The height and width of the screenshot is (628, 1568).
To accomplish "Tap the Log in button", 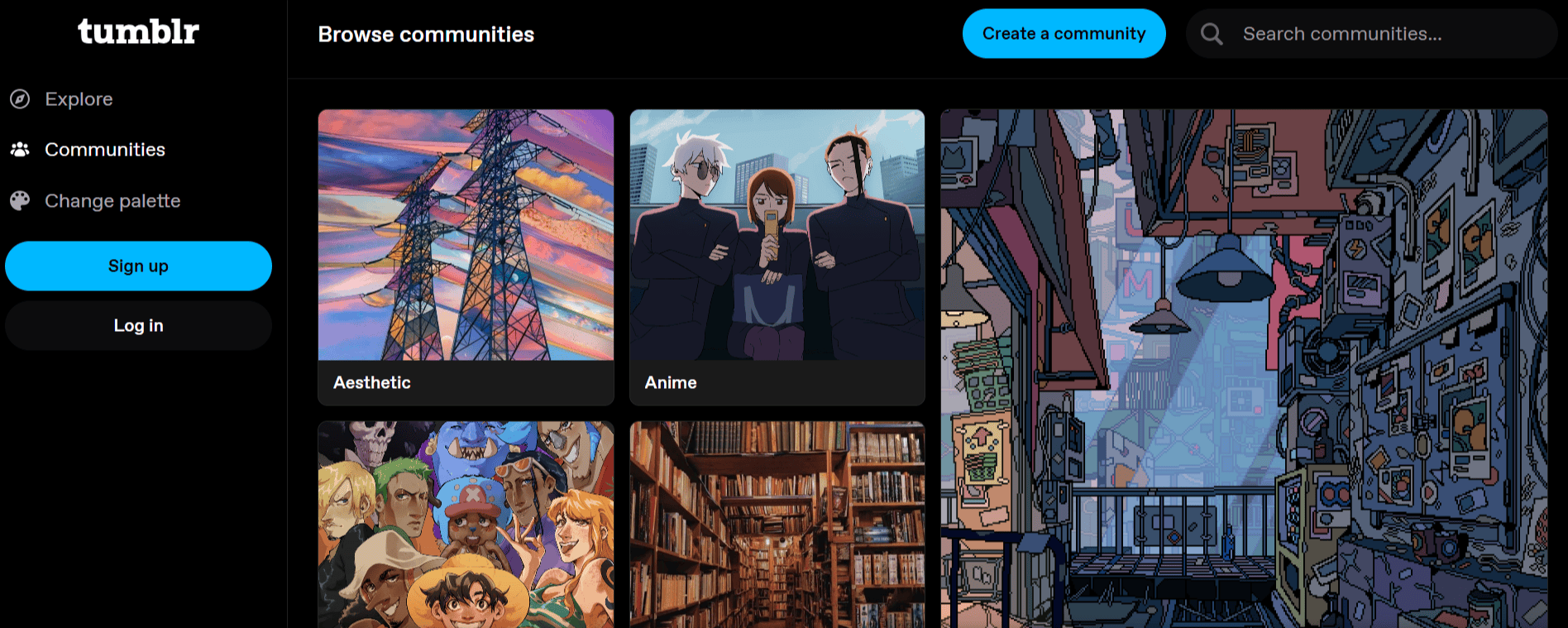I will [138, 326].
